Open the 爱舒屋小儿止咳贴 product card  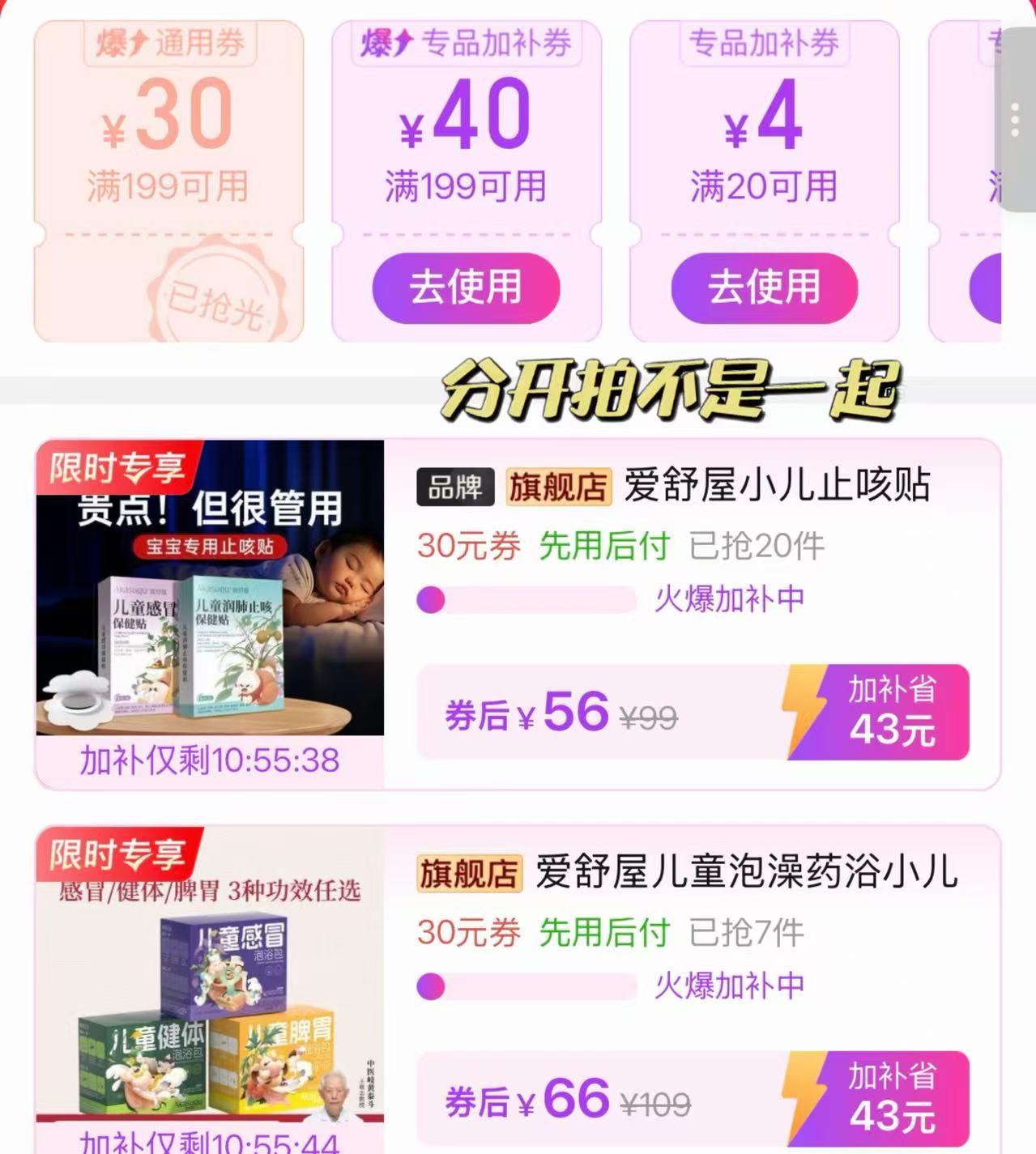point(518,614)
